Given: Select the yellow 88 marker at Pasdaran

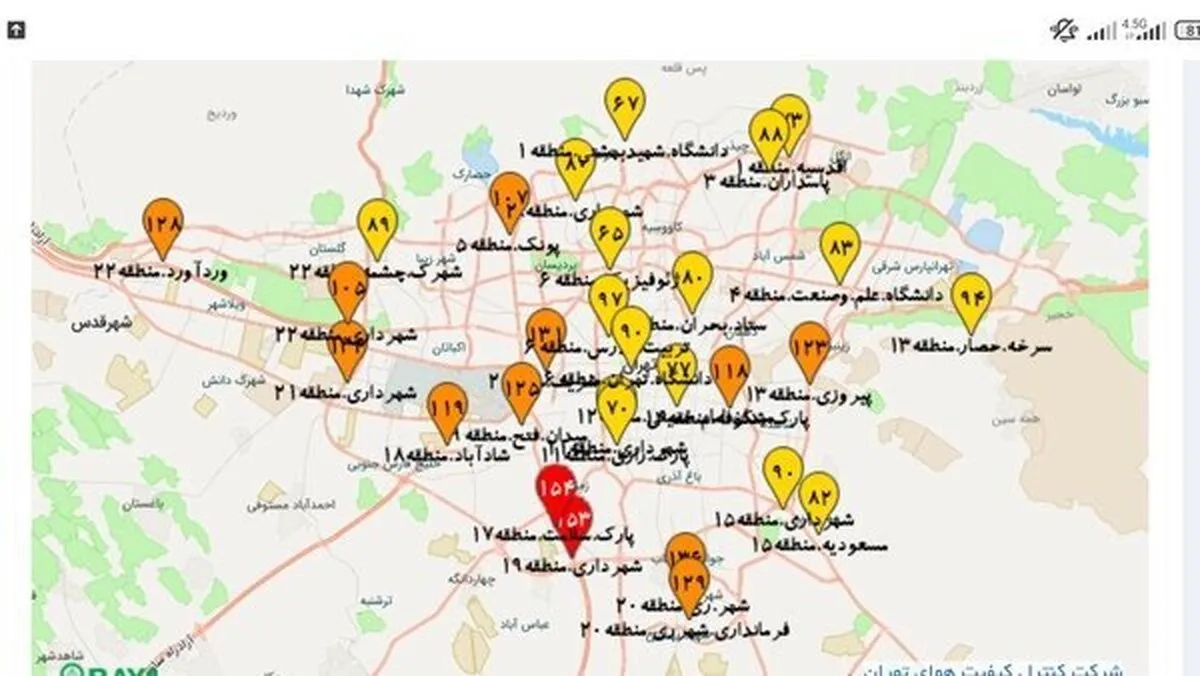Looking at the screenshot, I should tap(769, 135).
